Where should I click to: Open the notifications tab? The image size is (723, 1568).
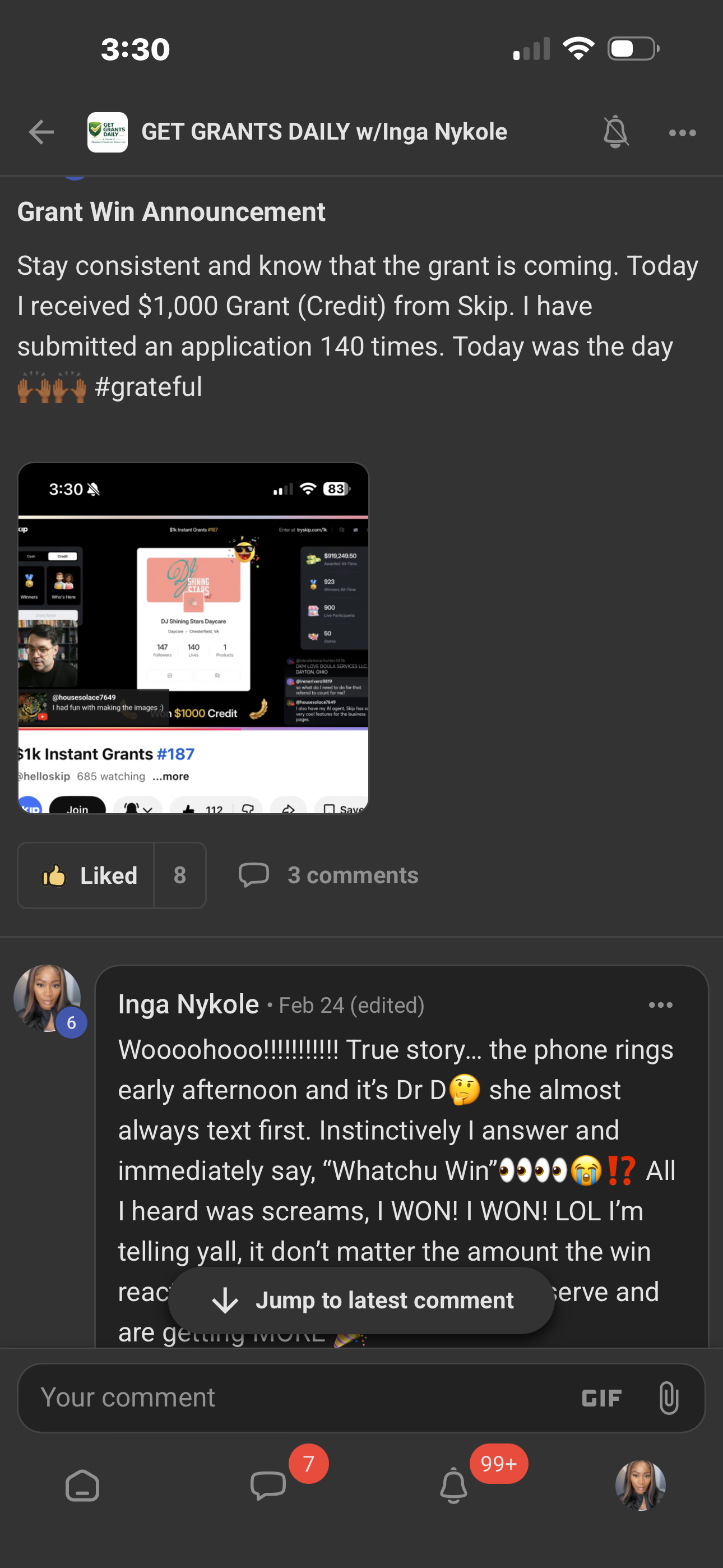454,1486
